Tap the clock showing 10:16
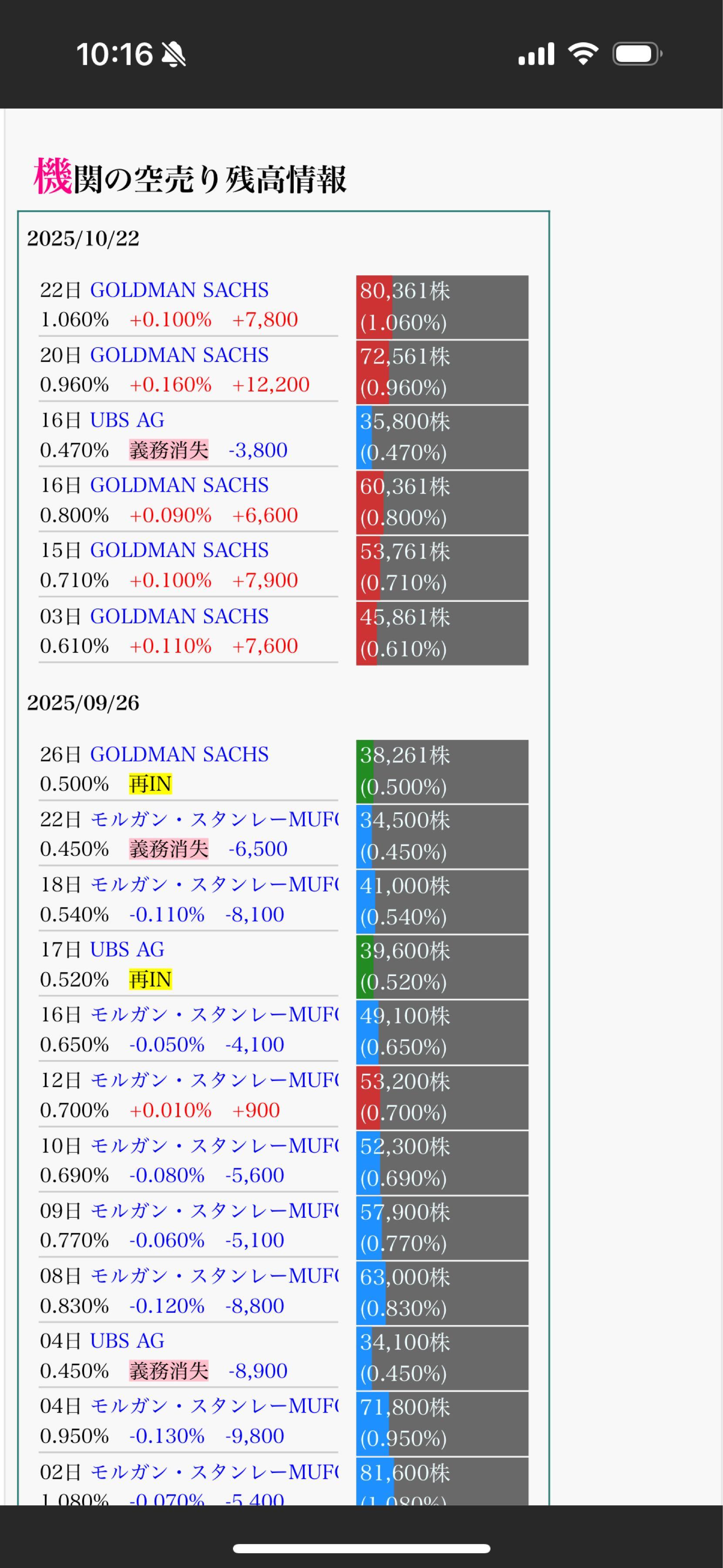This screenshot has height=1568, width=723. coord(115,55)
